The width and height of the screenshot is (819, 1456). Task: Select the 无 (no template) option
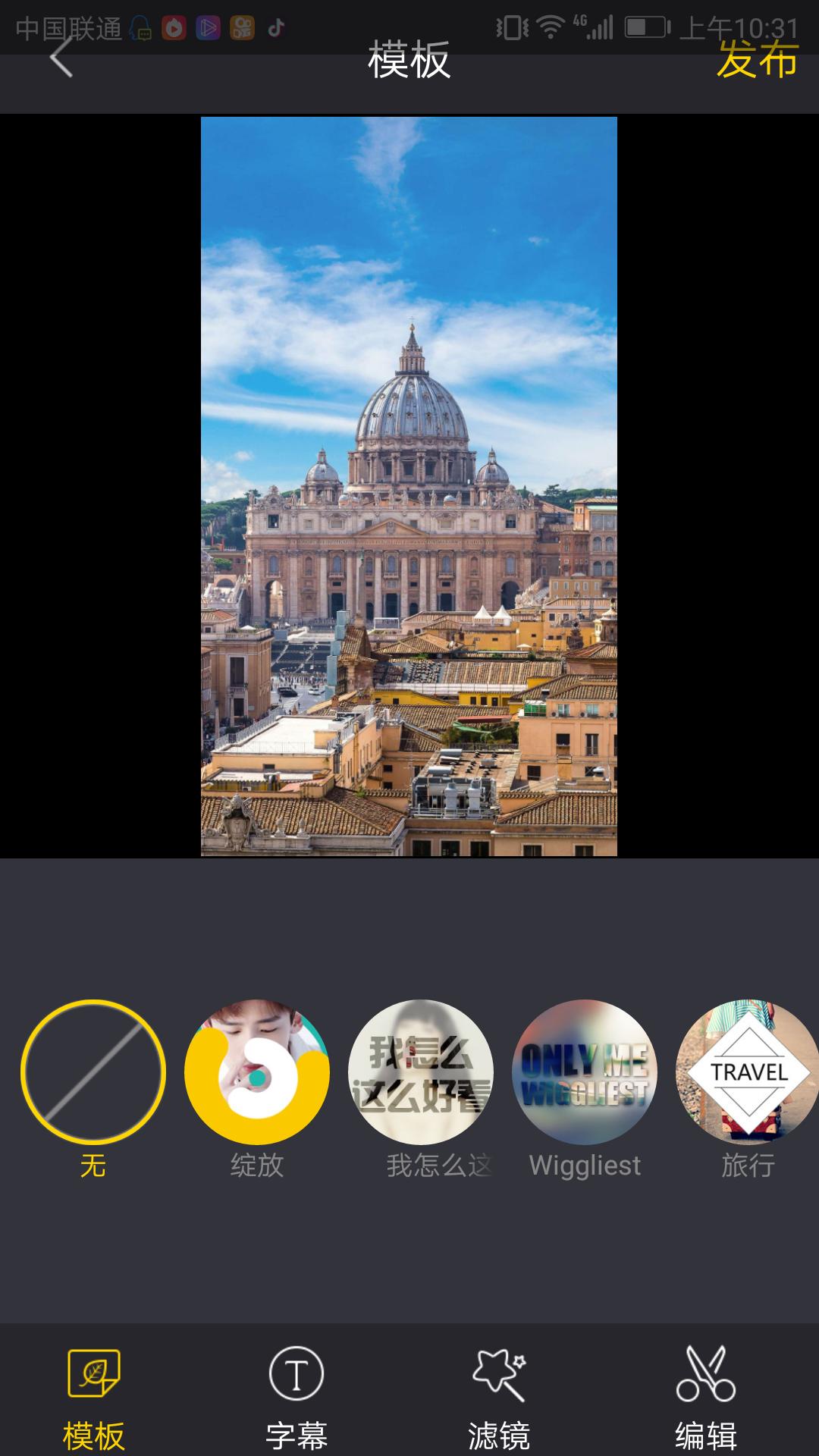(93, 1072)
